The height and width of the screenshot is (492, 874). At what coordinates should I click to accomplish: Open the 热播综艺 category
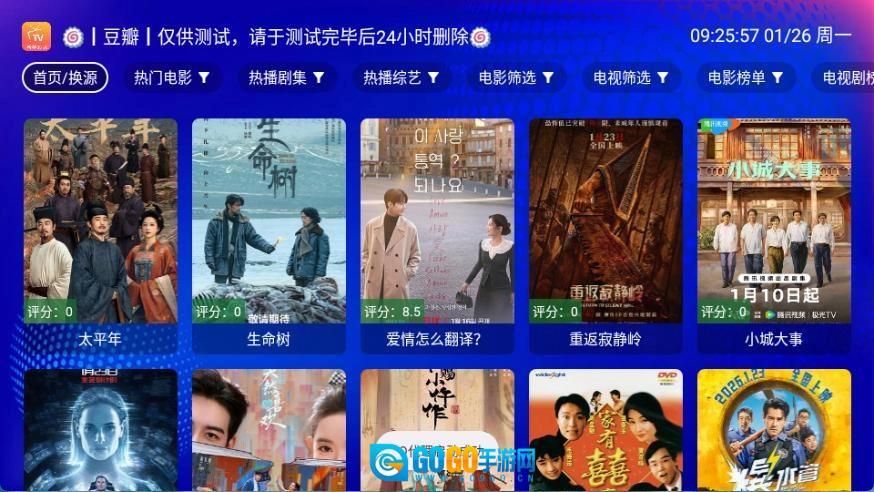(x=402, y=77)
